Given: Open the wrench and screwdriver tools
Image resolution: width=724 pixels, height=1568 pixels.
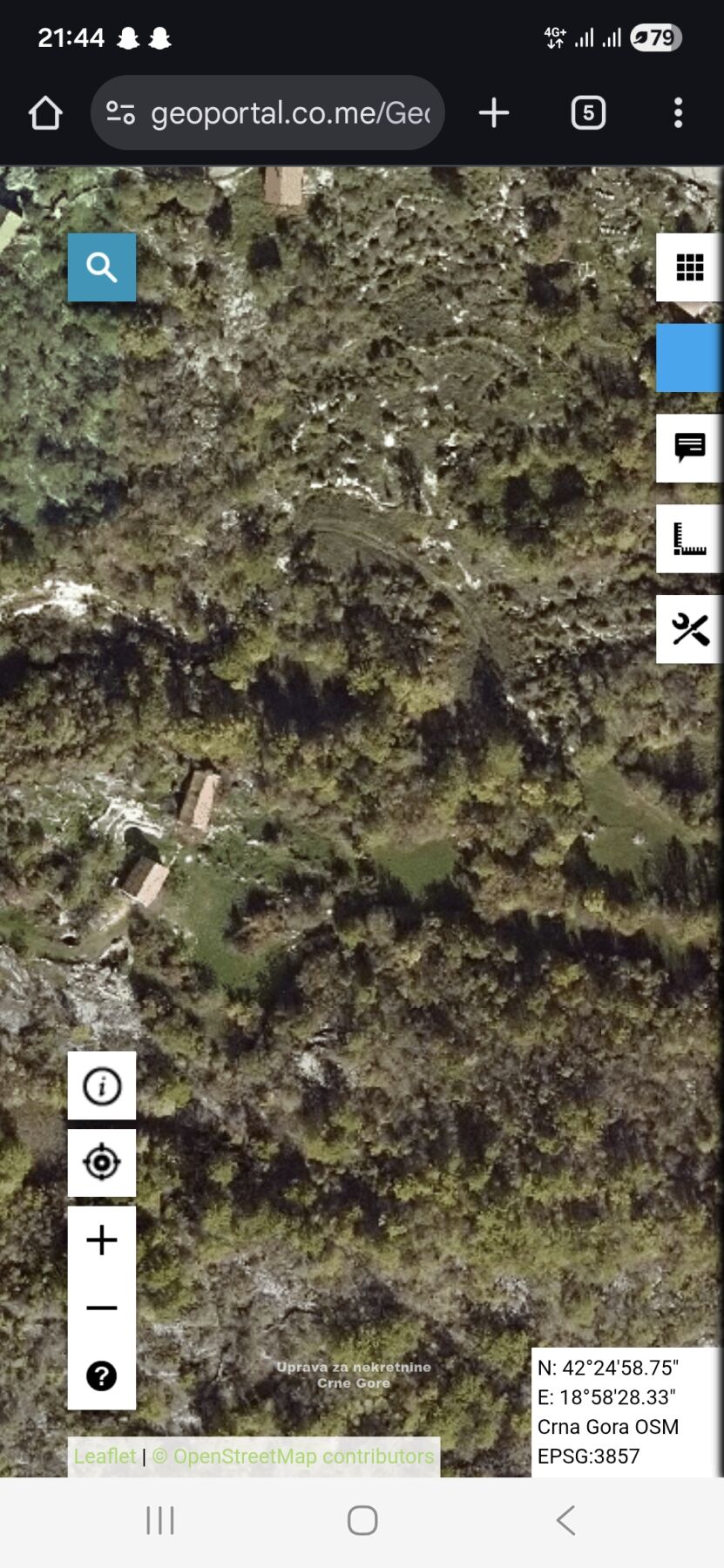Looking at the screenshot, I should 689,629.
